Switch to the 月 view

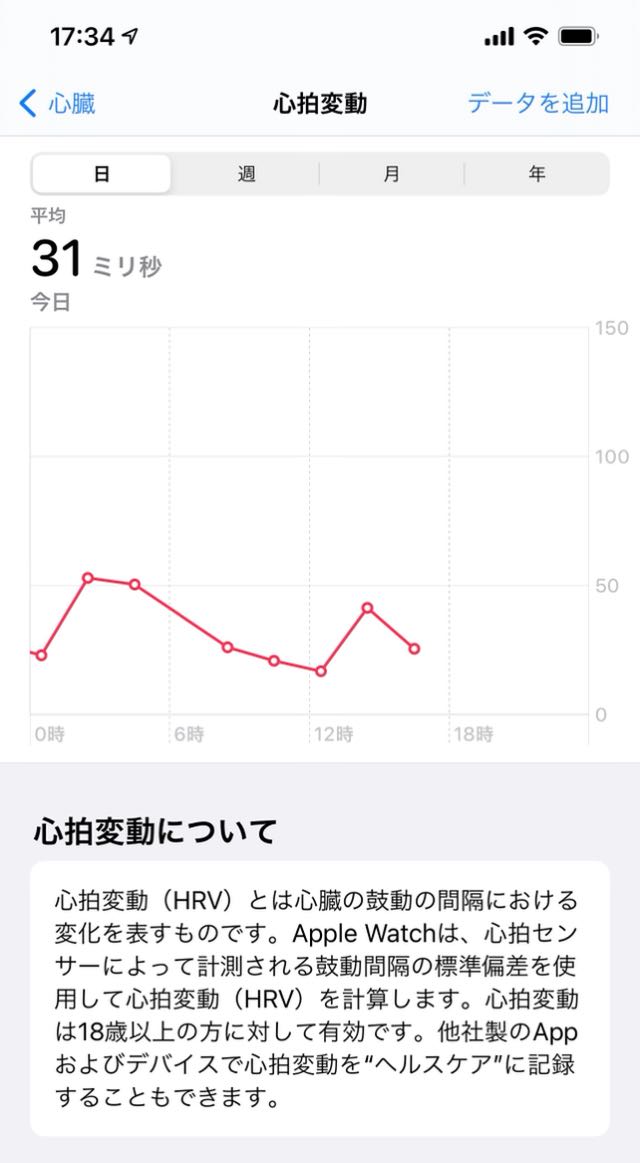pos(392,174)
